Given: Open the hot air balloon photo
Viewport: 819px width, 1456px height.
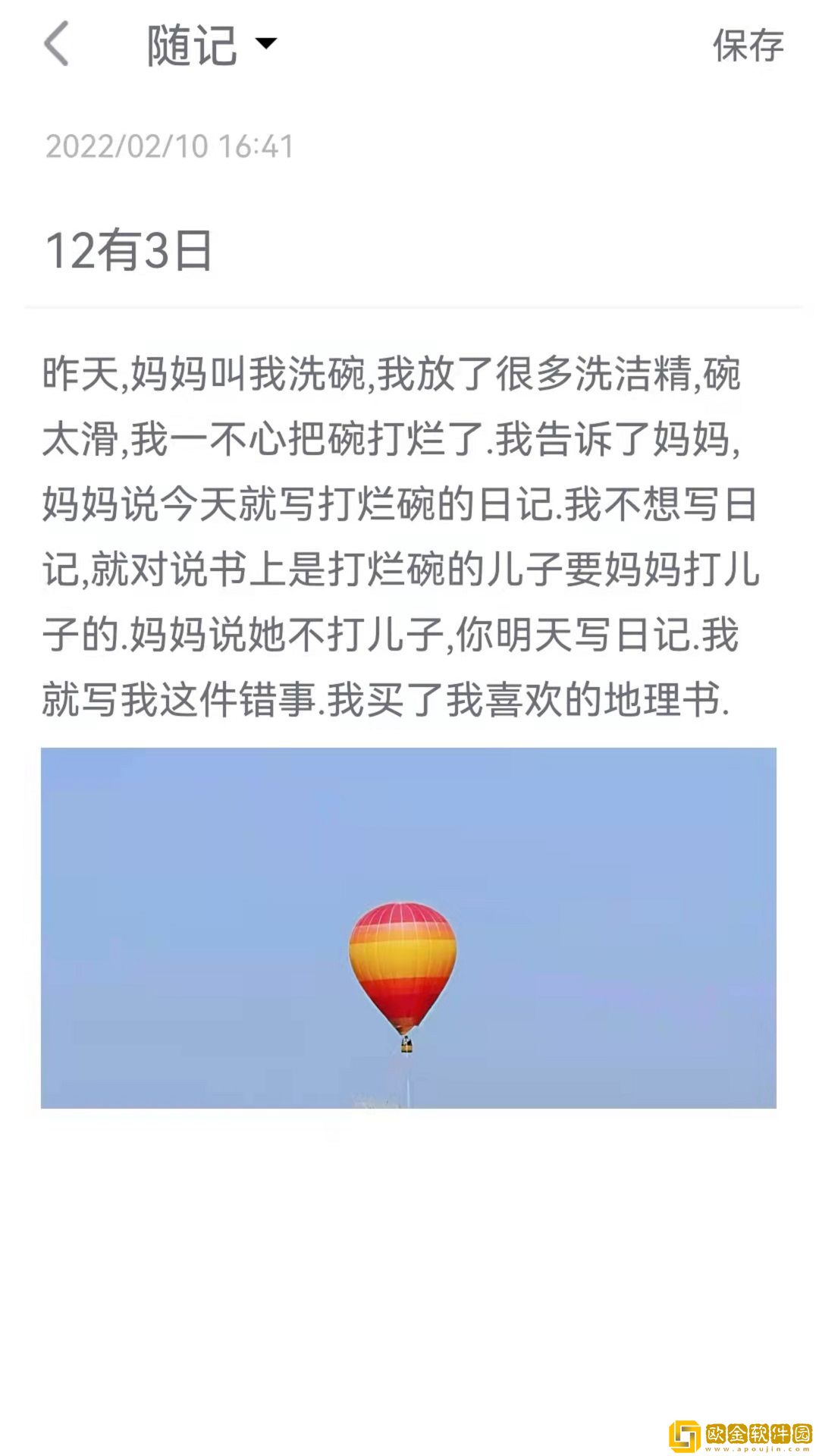Looking at the screenshot, I should pos(408,927).
